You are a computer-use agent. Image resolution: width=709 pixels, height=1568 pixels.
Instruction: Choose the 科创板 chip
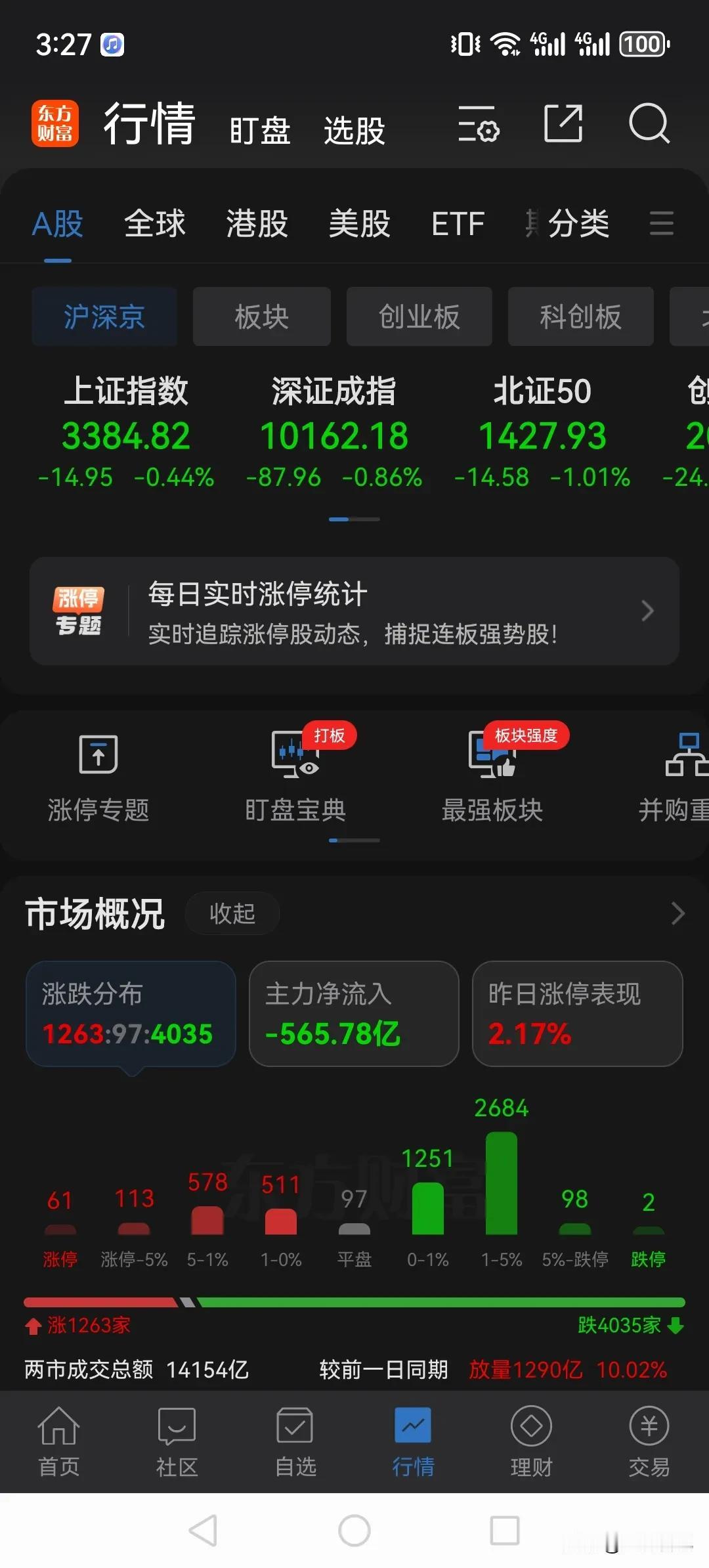pos(580,316)
